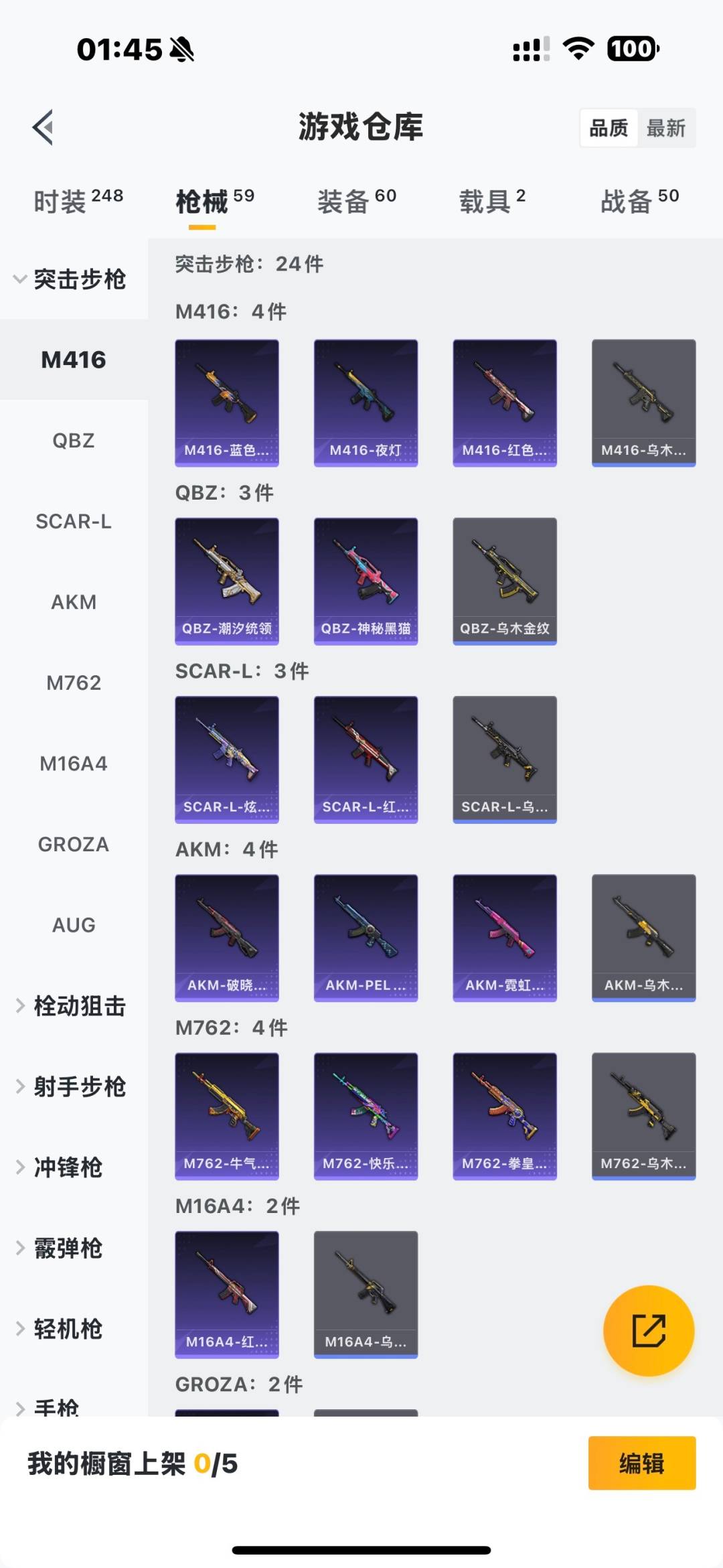
Task: Tap the 编辑 button
Action: point(641,1464)
